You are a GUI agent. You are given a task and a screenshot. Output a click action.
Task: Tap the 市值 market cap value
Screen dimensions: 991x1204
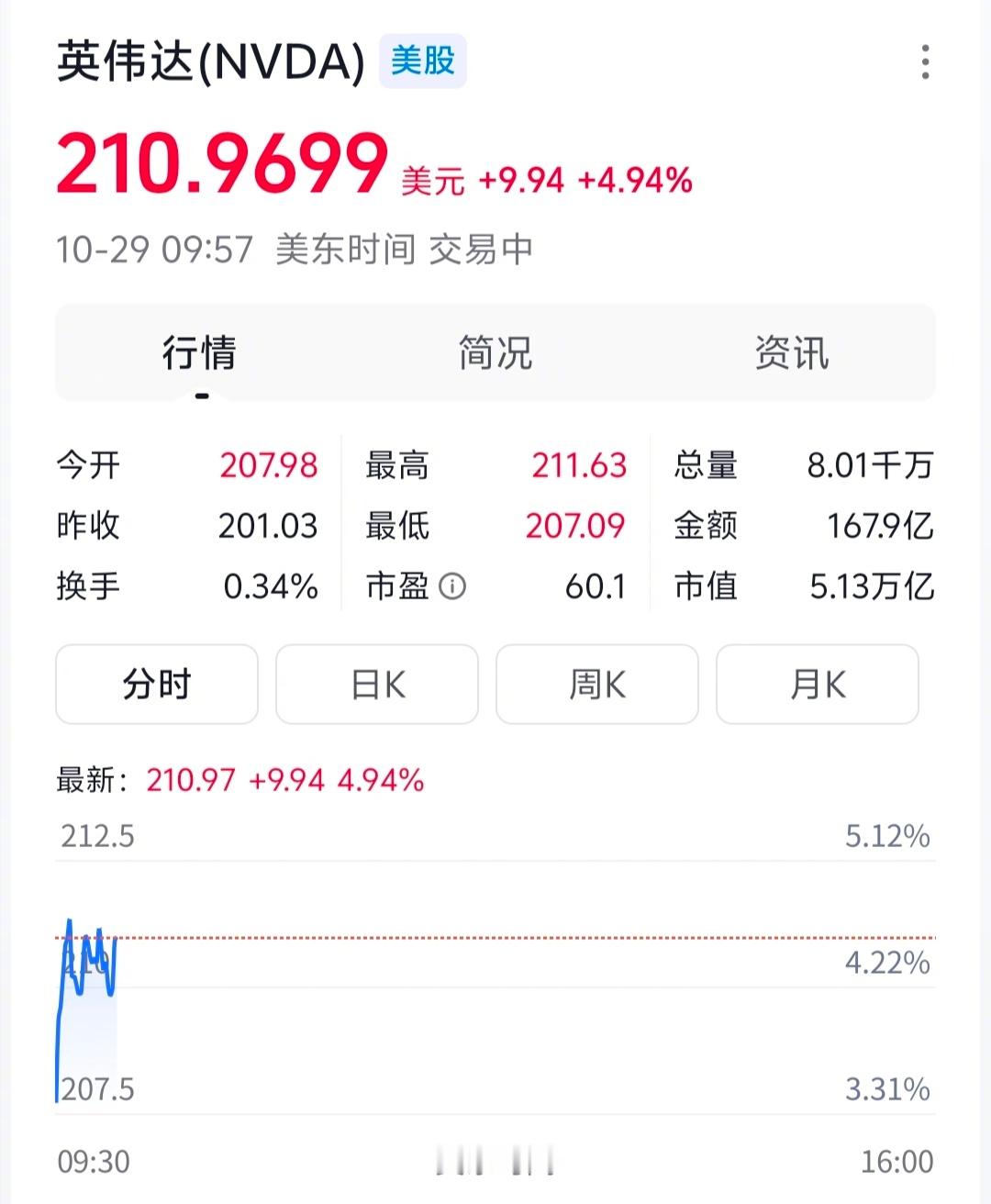pyautogui.click(x=871, y=587)
